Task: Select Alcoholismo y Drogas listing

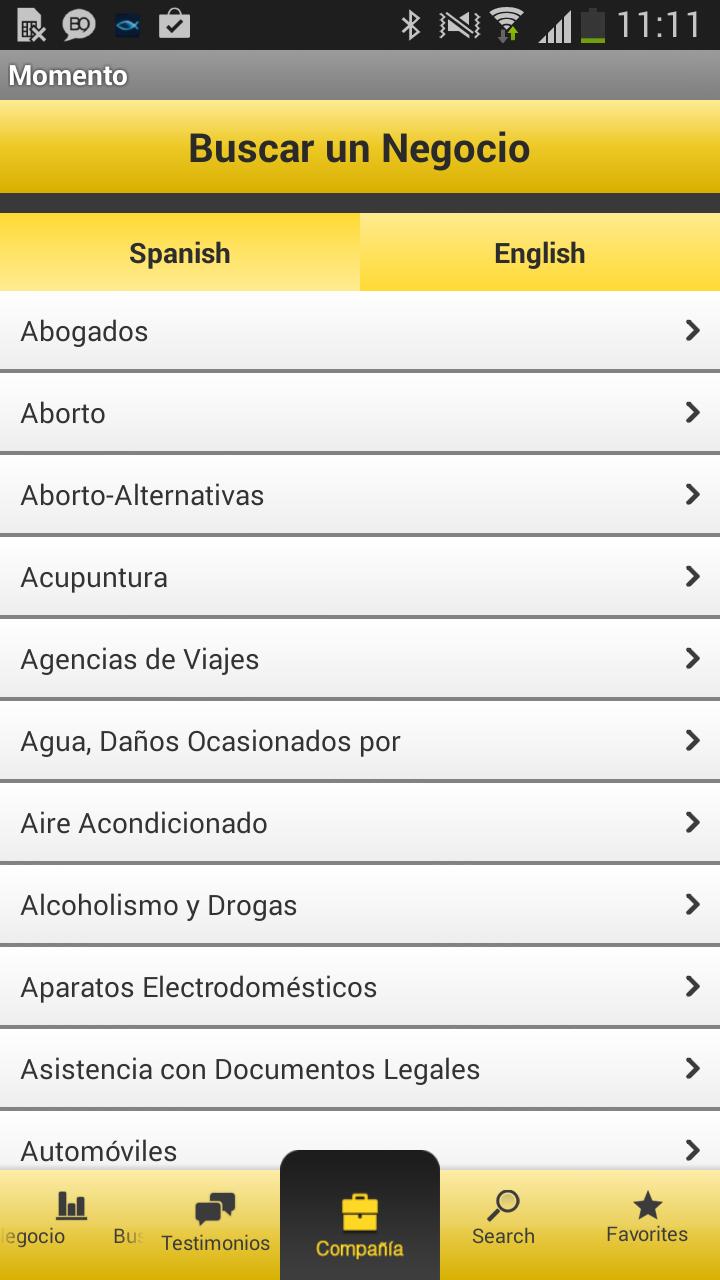Action: [360, 904]
